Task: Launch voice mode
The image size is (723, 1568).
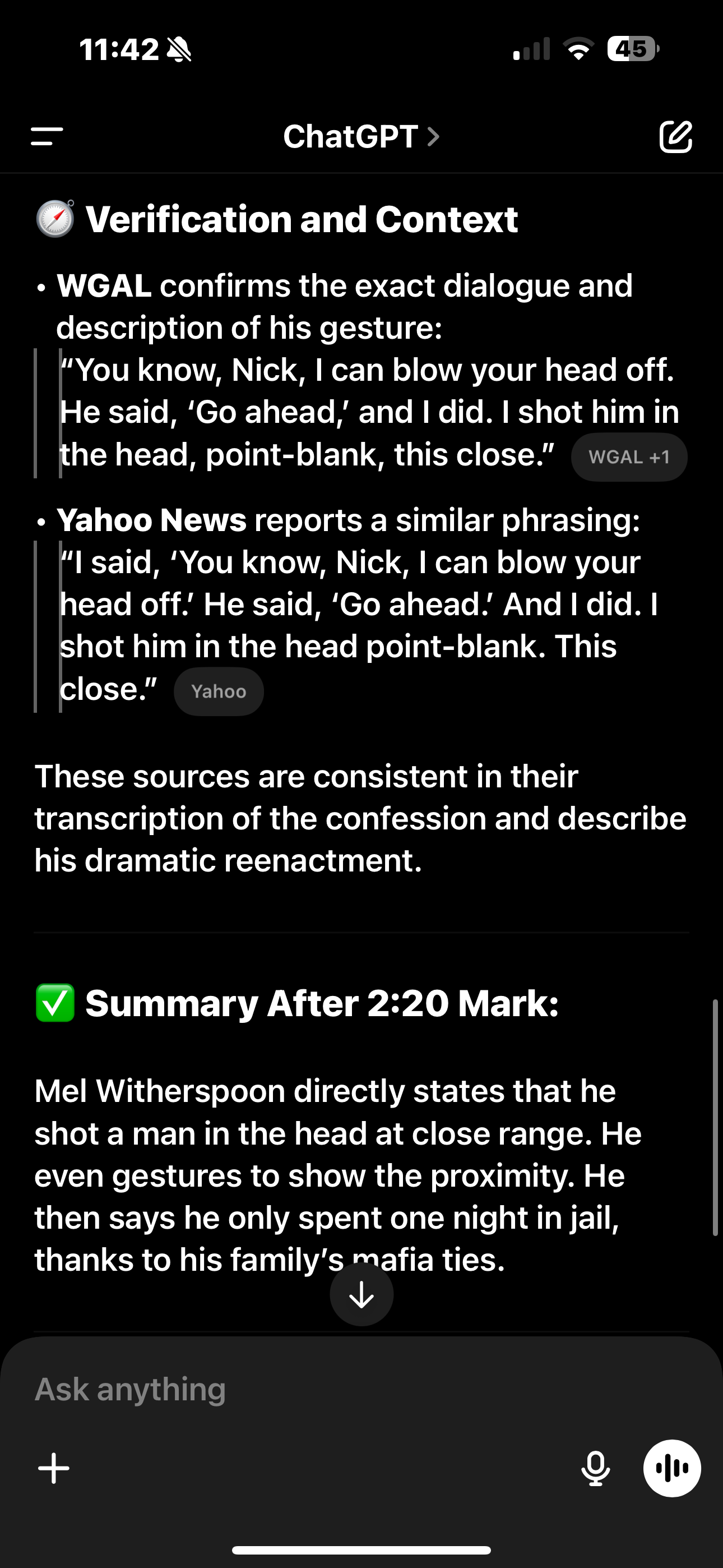Action: pos(672,1468)
